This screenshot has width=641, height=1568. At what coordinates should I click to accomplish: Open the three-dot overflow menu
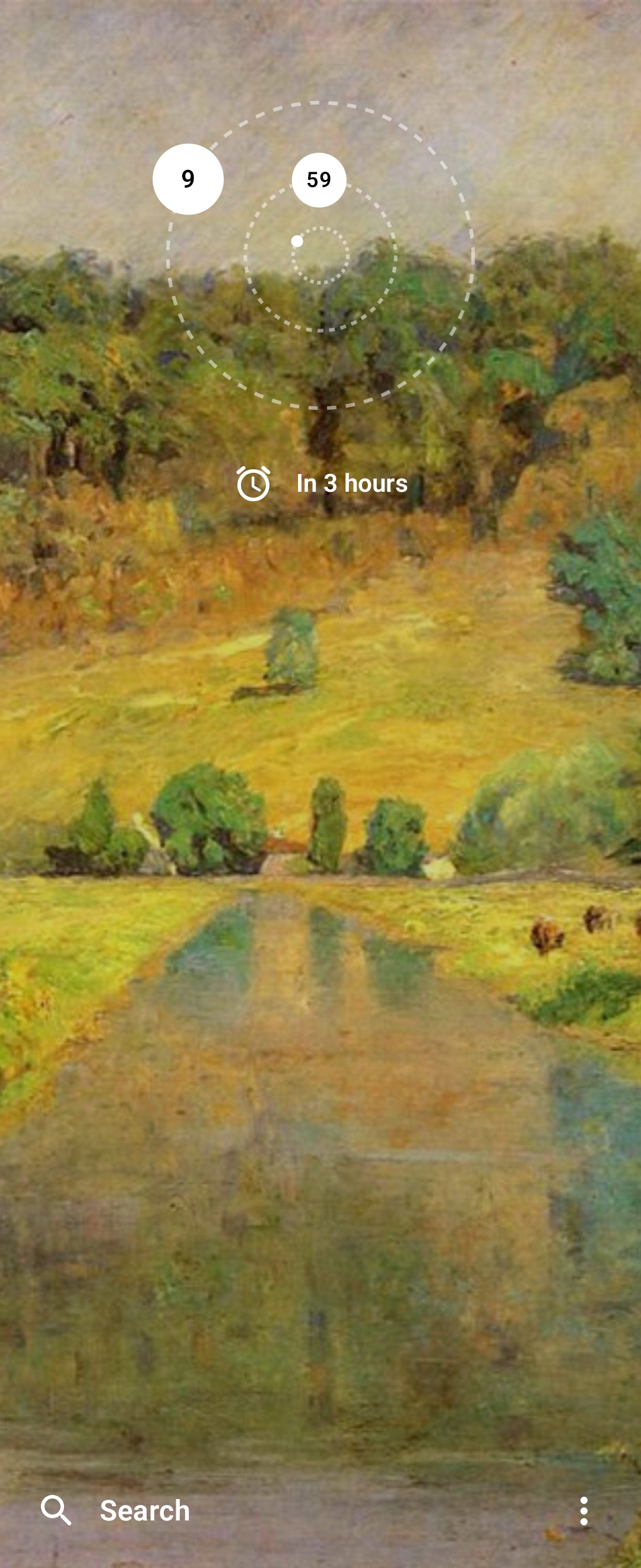(x=583, y=1511)
